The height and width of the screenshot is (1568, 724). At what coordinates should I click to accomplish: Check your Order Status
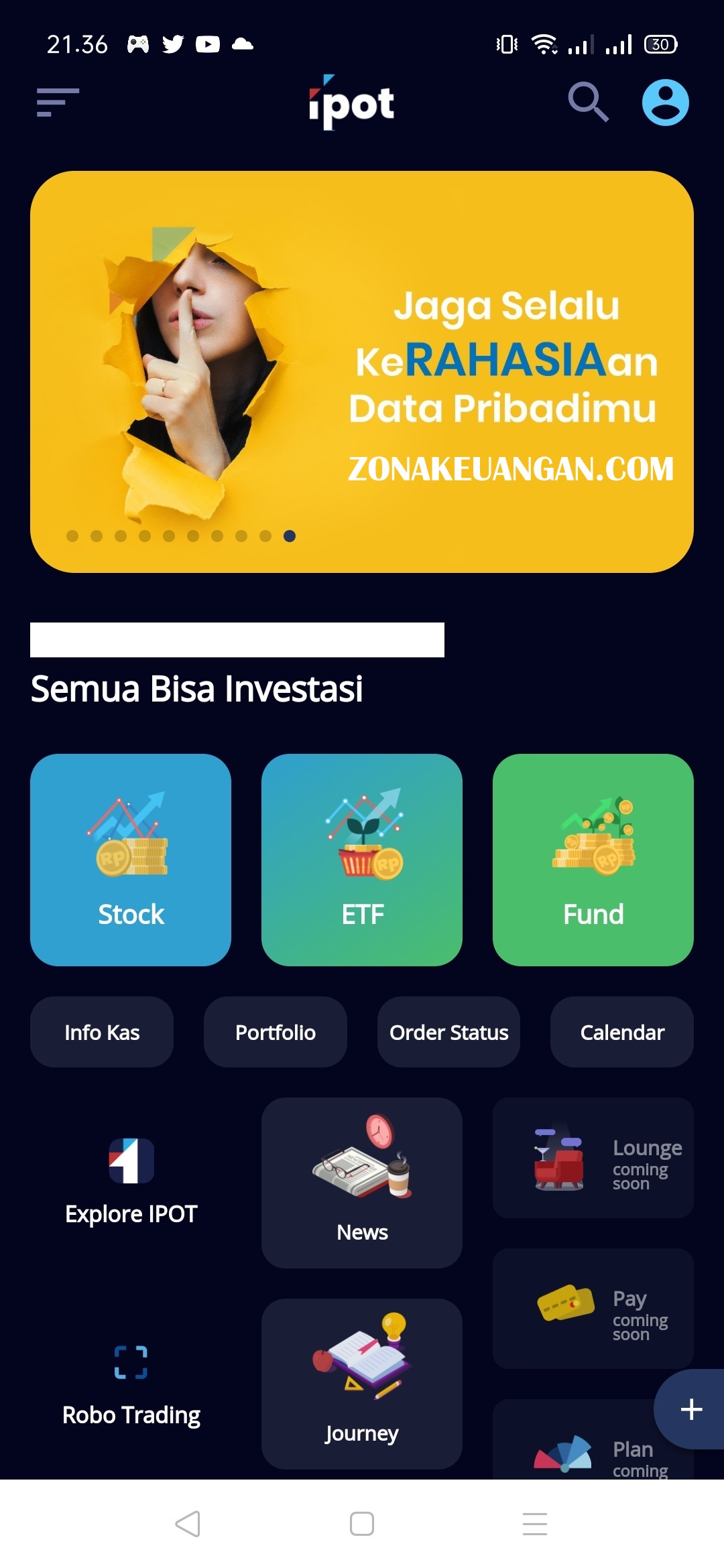pos(448,1032)
